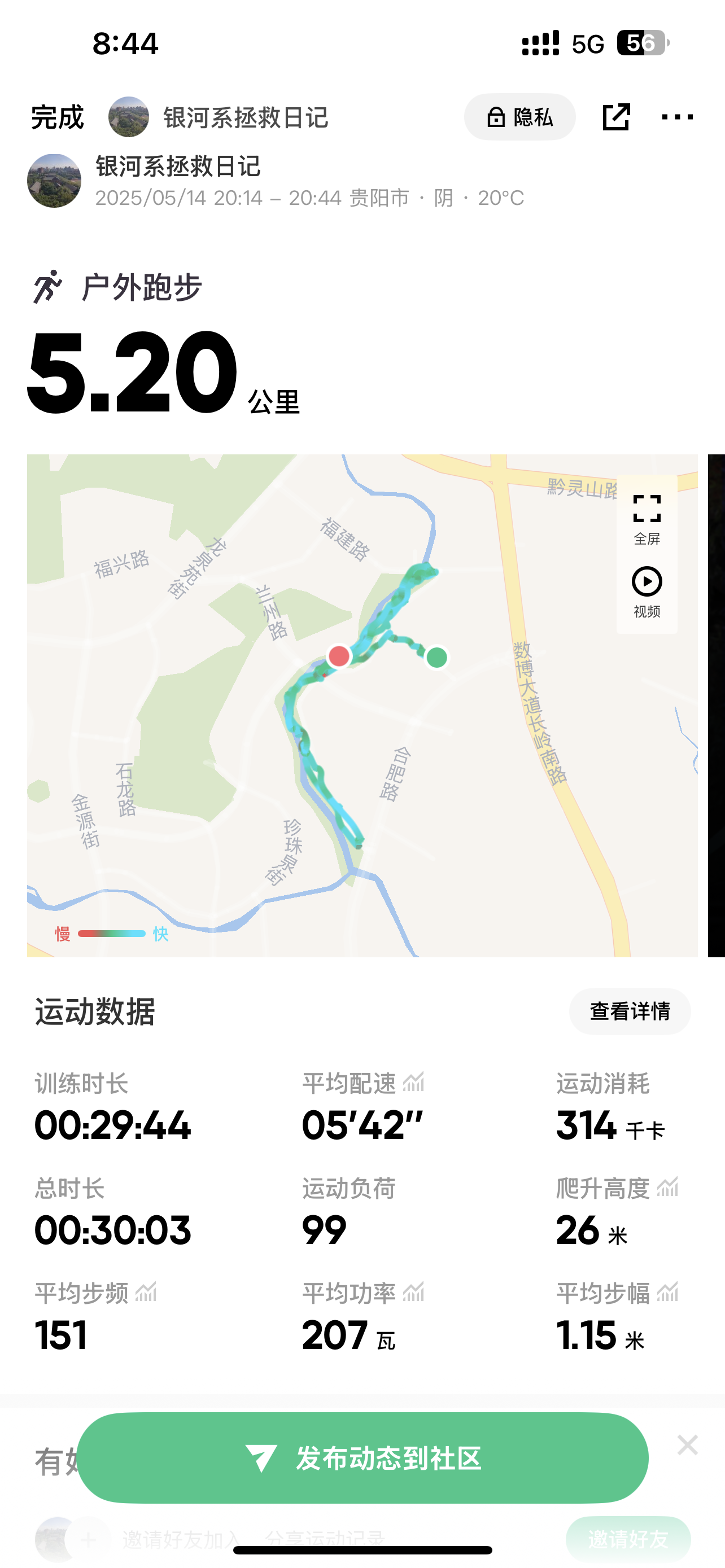Play the route 视频
725x1568 pixels.
pyautogui.click(x=647, y=592)
